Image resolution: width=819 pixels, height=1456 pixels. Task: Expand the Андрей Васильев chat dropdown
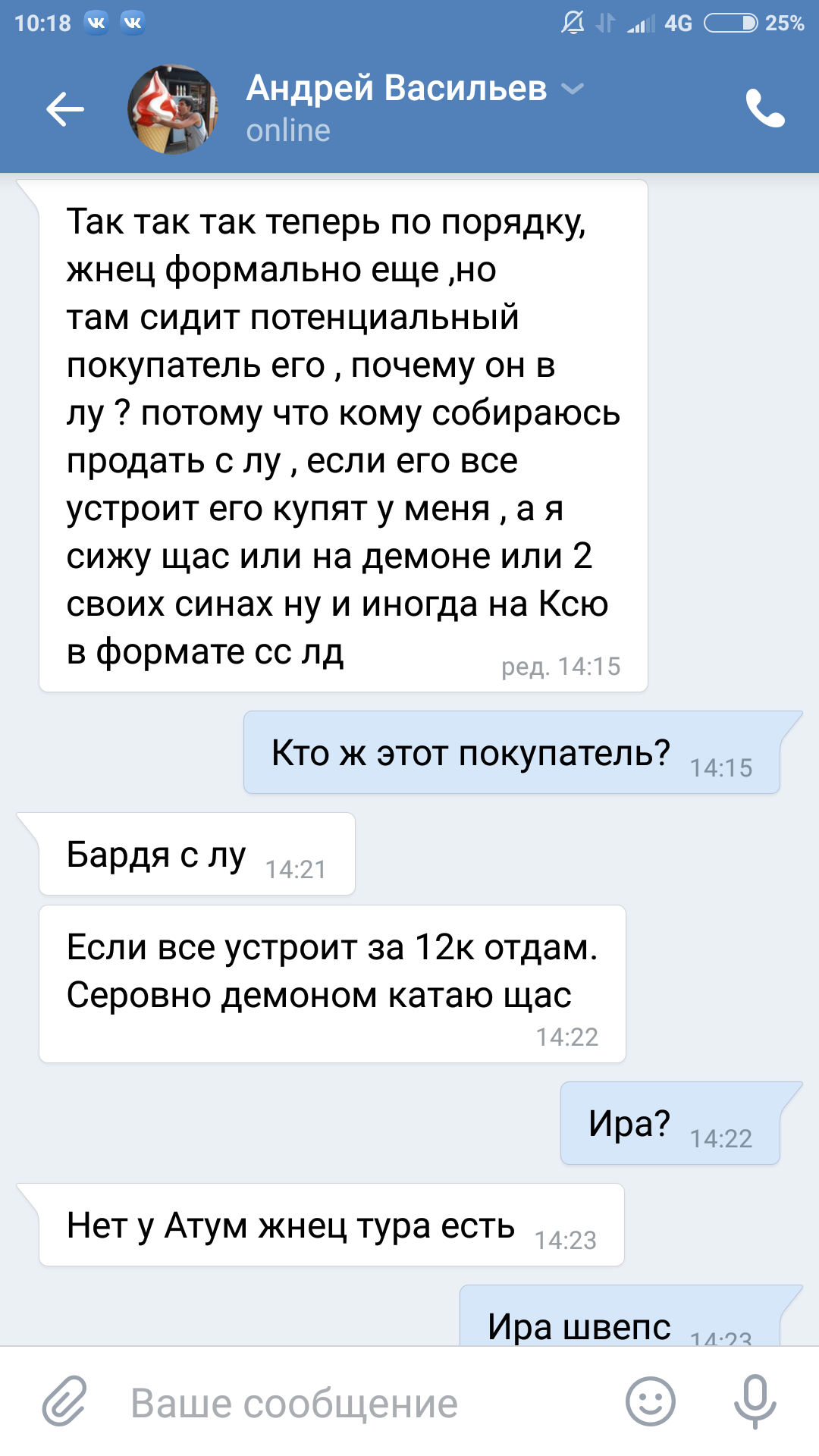(572, 89)
